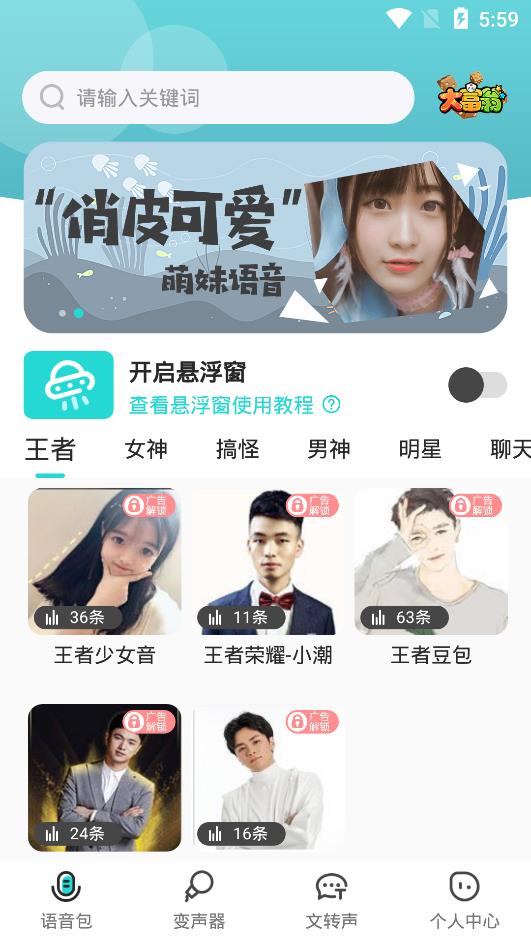Switch to the 明星 category tab

pos(420,449)
